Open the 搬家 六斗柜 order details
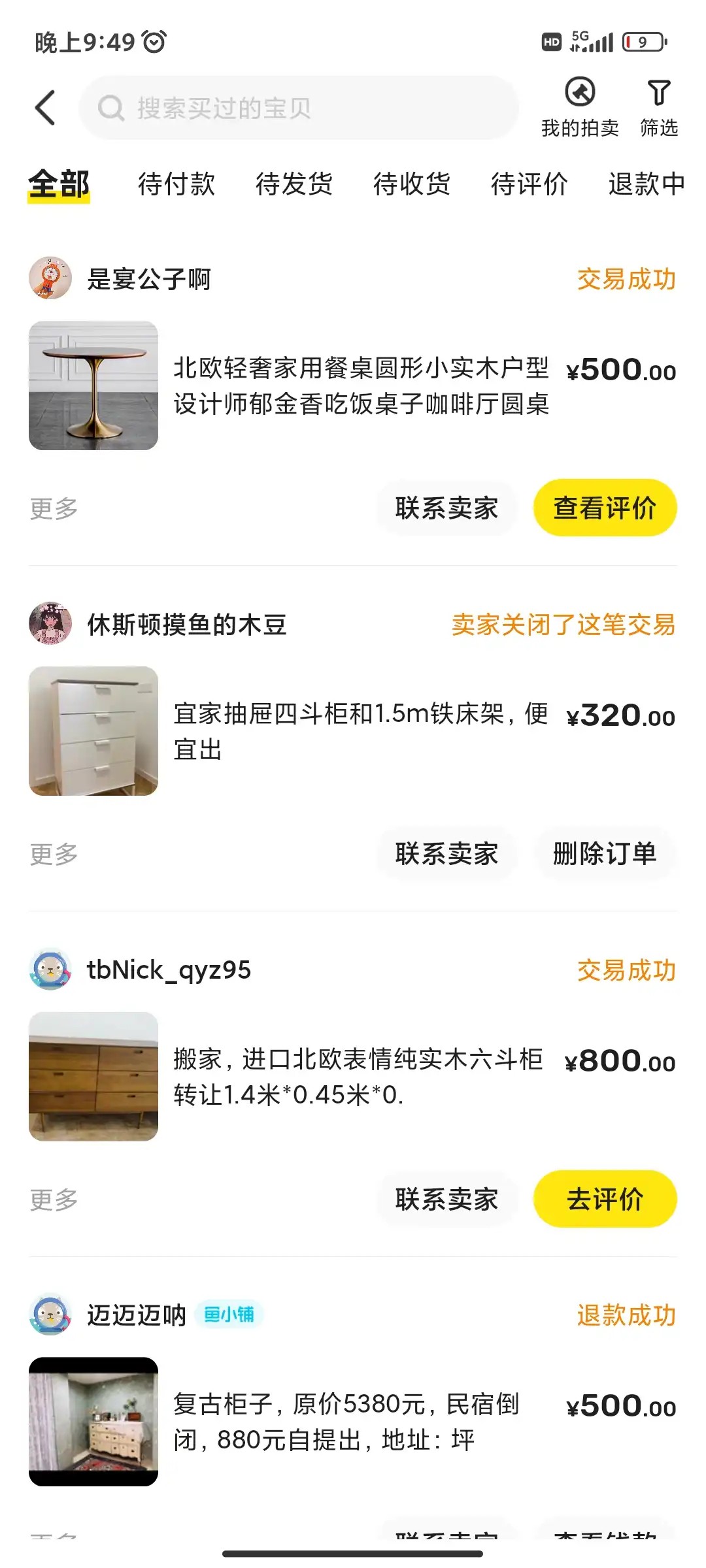 coord(357,1077)
